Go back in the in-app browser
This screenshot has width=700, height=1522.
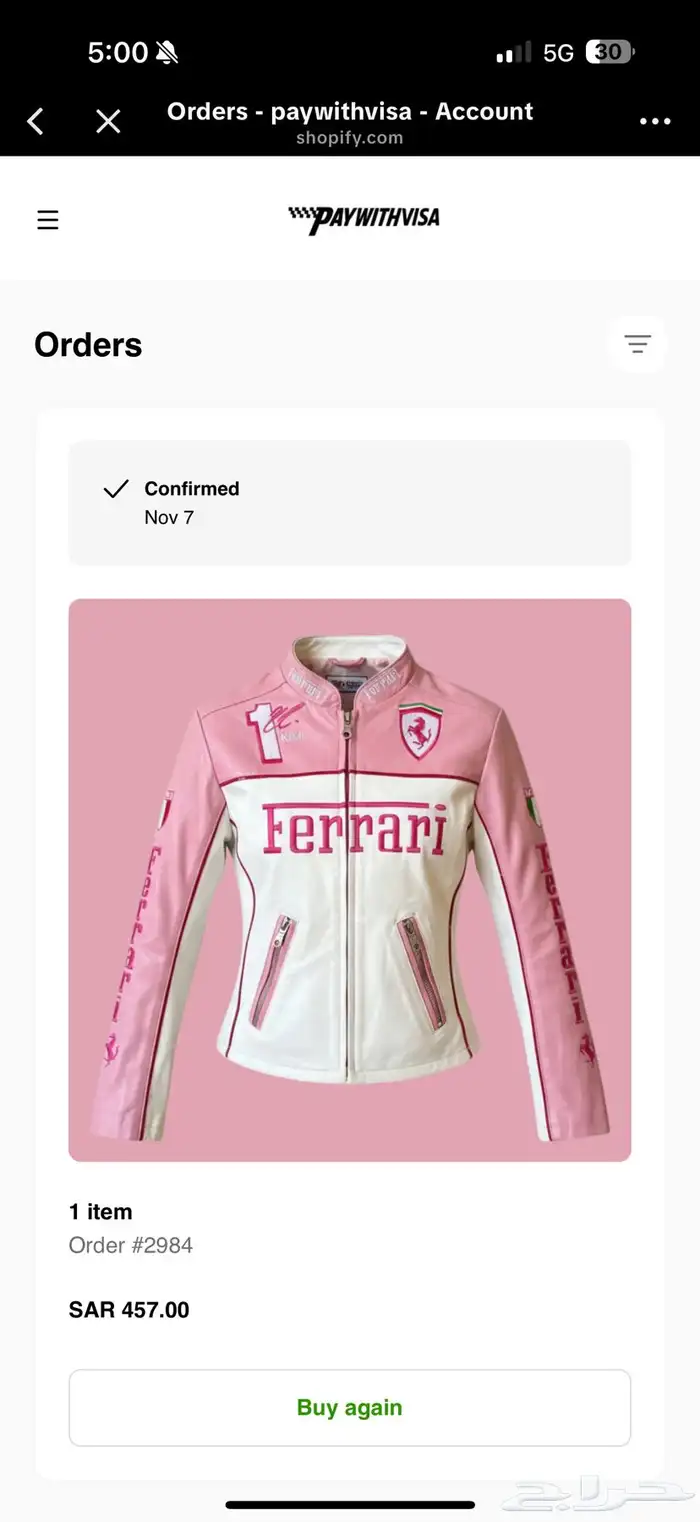point(35,122)
